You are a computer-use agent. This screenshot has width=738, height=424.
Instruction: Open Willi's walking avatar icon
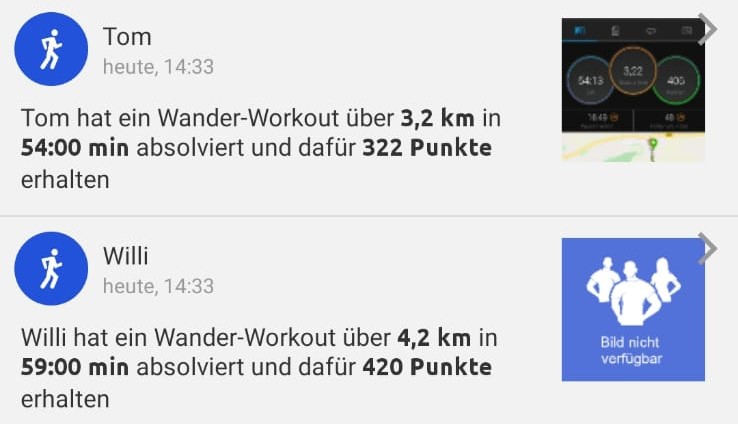(x=51, y=268)
